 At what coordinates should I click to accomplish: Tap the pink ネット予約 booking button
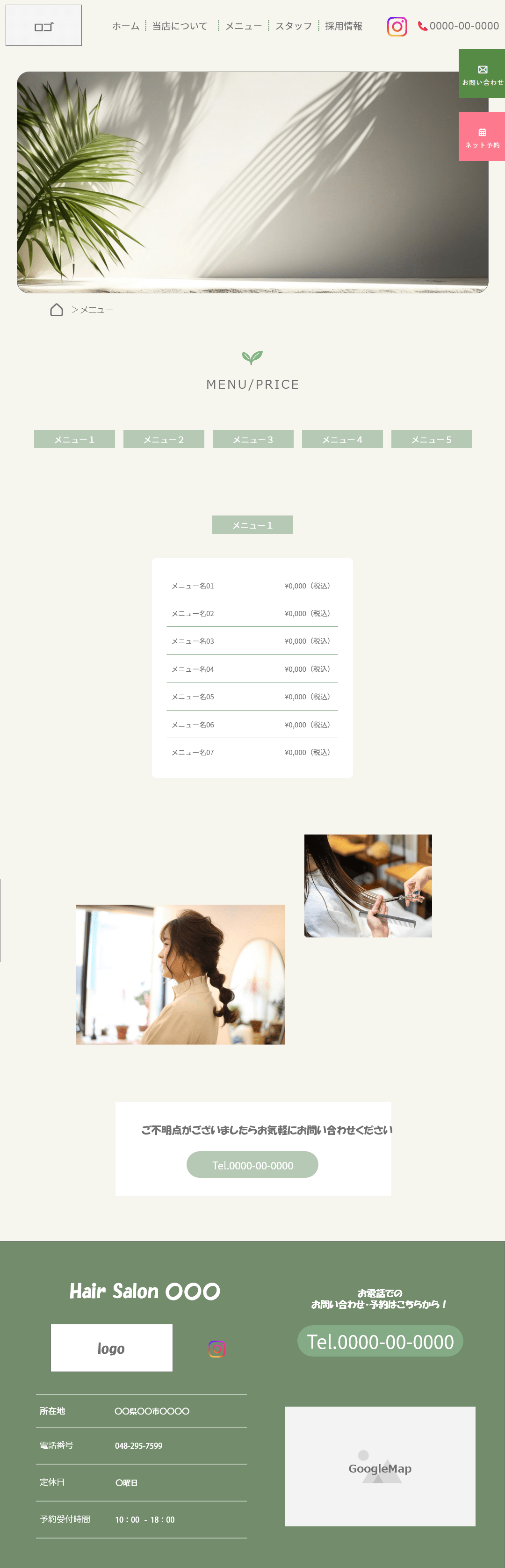click(483, 137)
